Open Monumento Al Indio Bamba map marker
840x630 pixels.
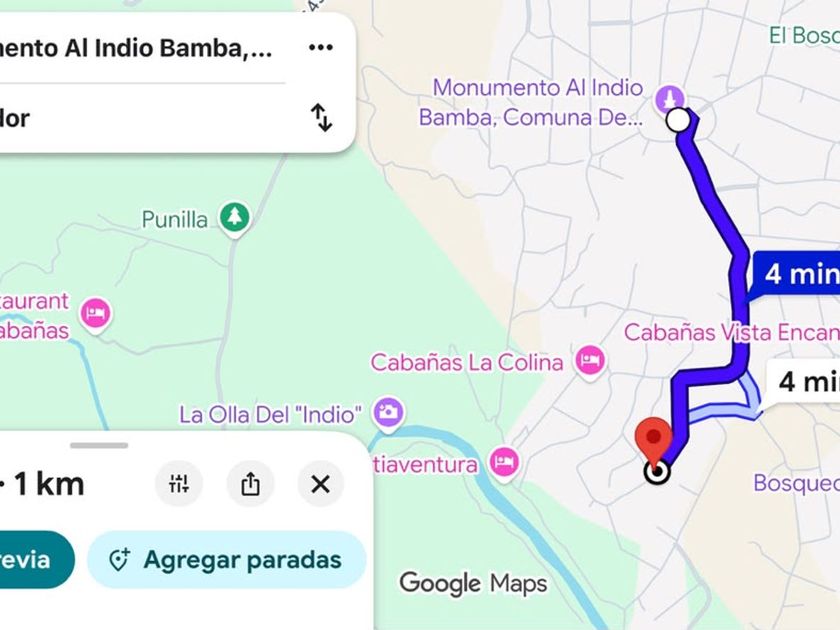click(670, 100)
